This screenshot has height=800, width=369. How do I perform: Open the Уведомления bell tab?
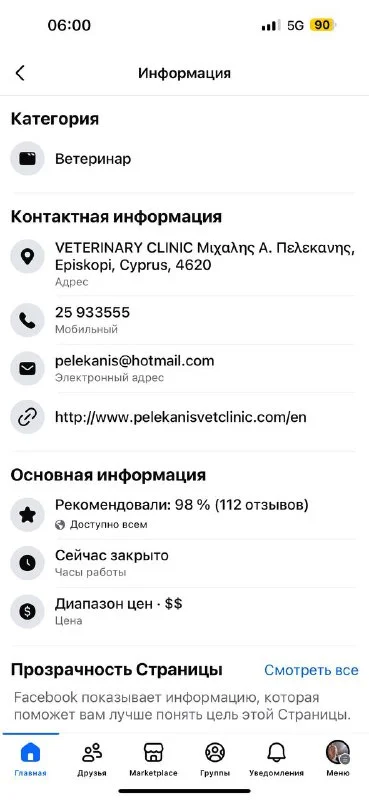coord(276,759)
